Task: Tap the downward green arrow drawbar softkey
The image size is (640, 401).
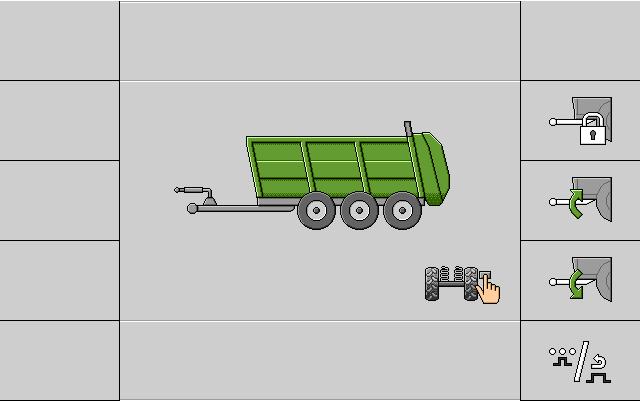Action: coord(580,280)
